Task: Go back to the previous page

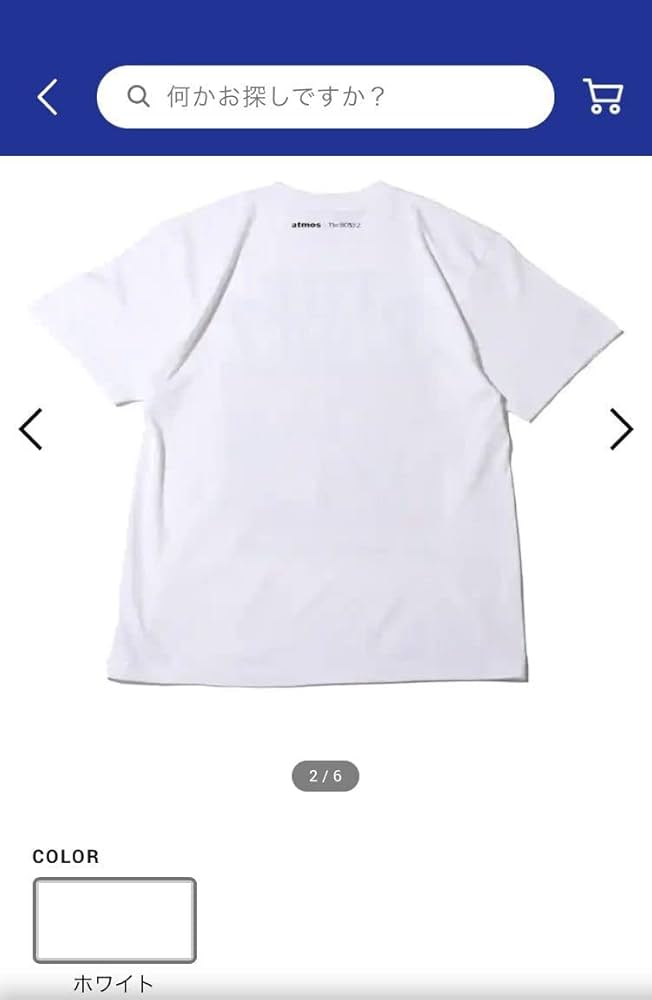Action: pos(47,97)
